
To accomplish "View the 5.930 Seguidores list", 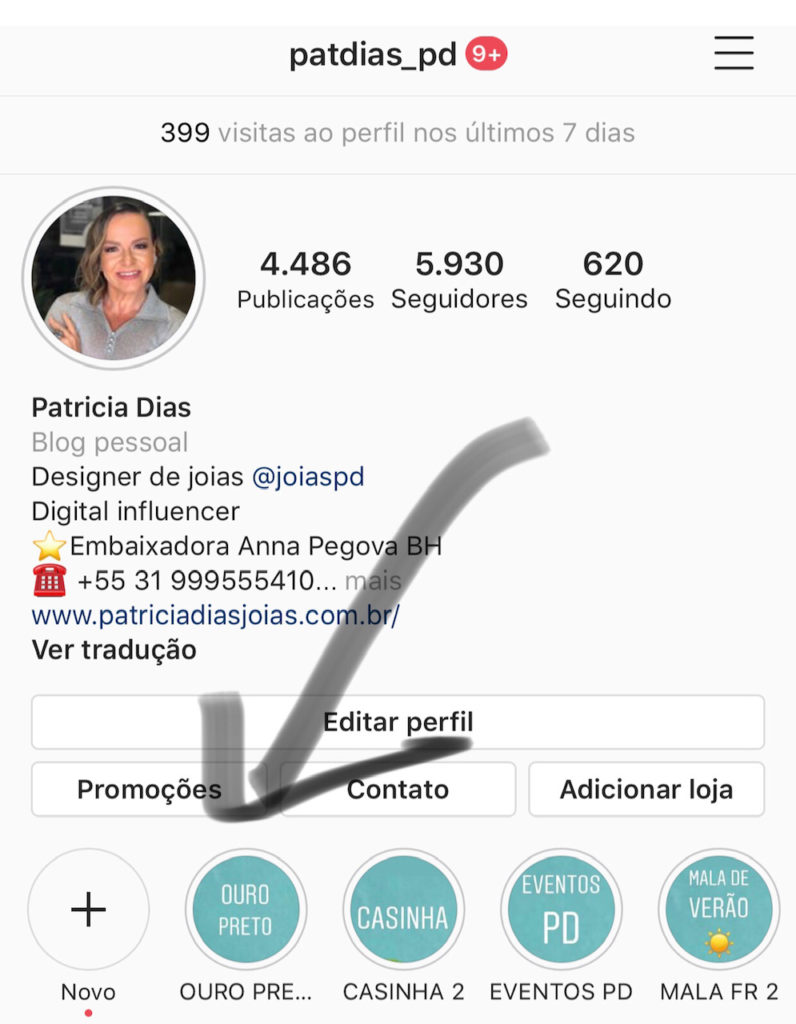I will click(459, 280).
